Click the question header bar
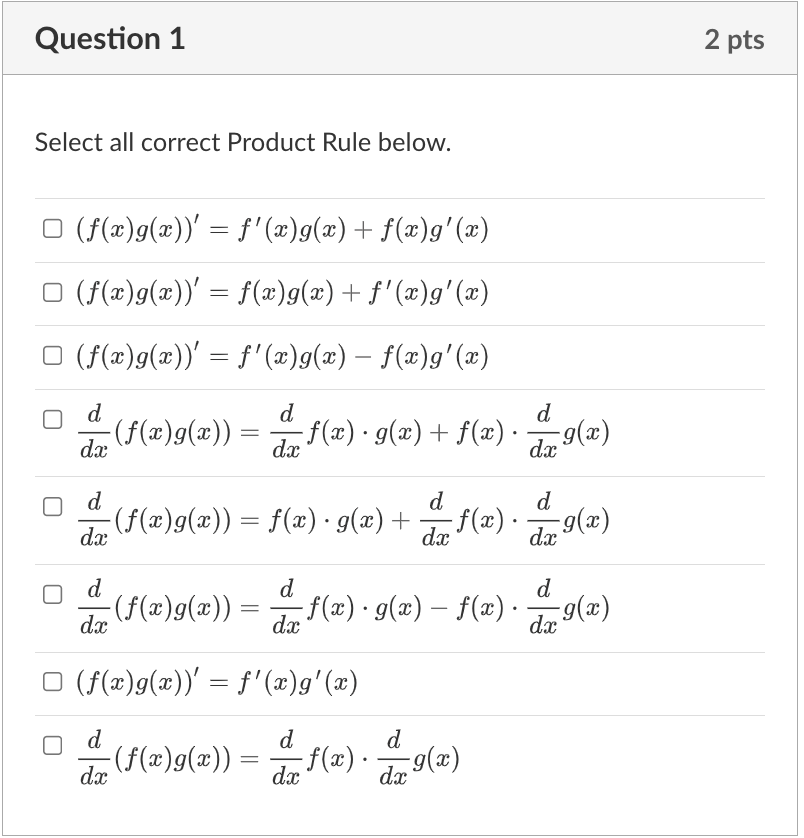The height and width of the screenshot is (838, 804). click(400, 39)
